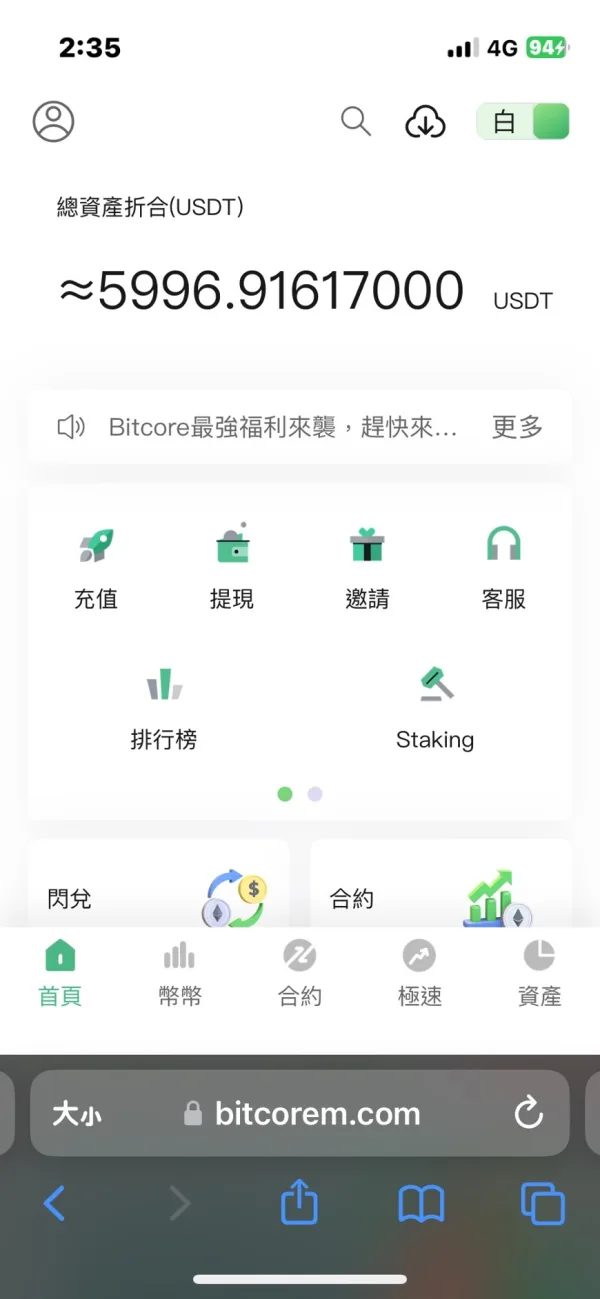This screenshot has height=1299, width=600.
Task: Open the search magnifier
Action: point(356,122)
